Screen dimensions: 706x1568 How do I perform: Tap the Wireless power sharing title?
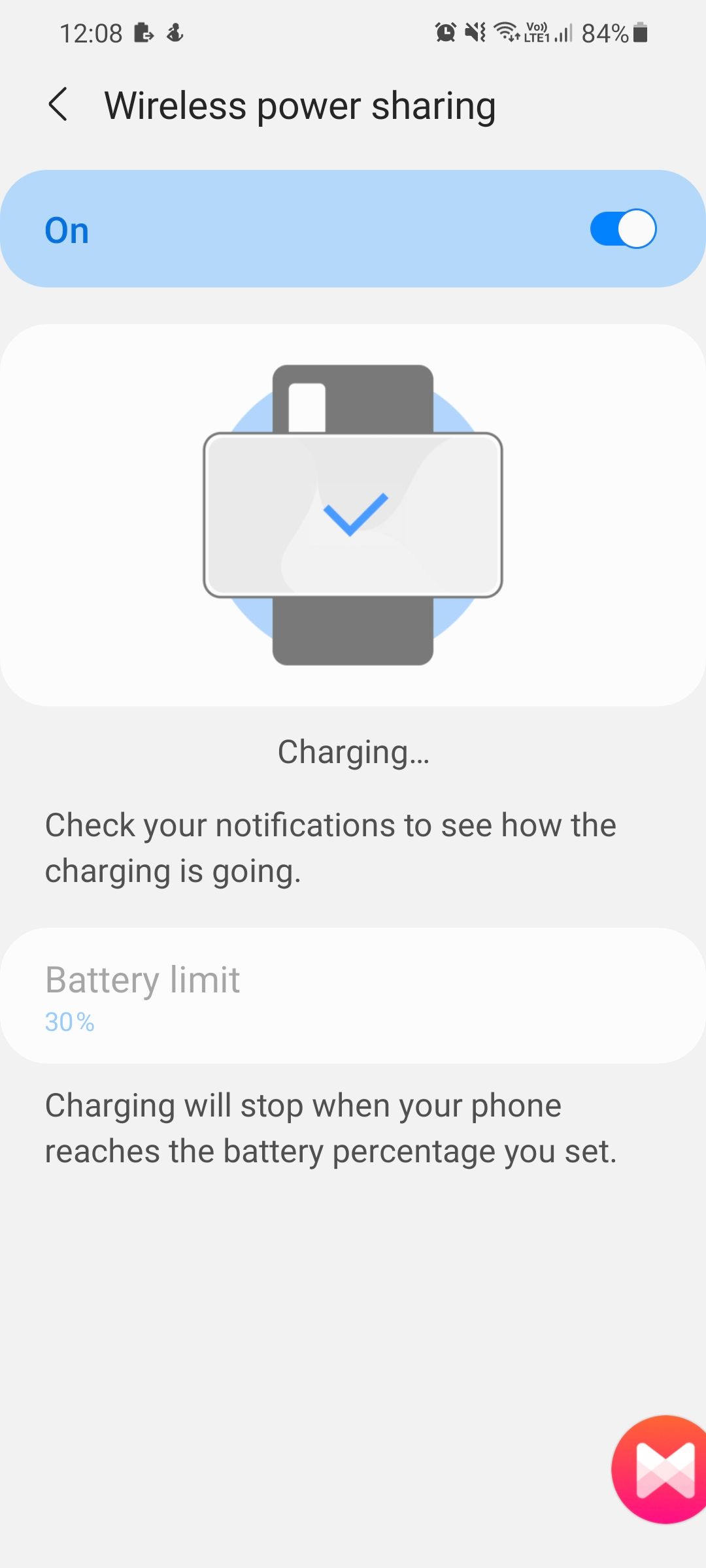click(x=299, y=105)
